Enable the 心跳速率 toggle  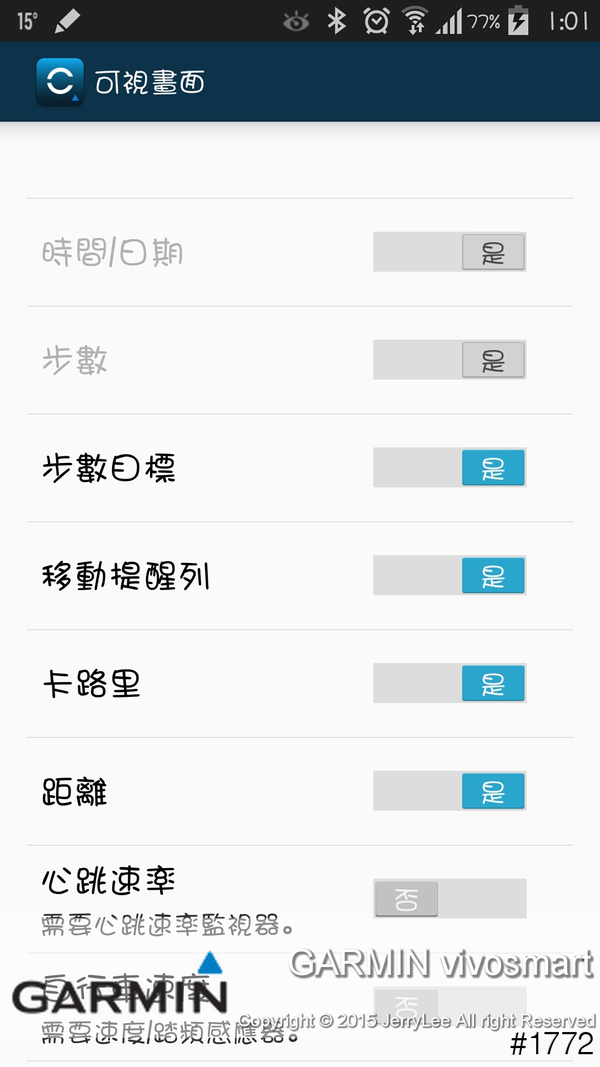click(x=449, y=898)
